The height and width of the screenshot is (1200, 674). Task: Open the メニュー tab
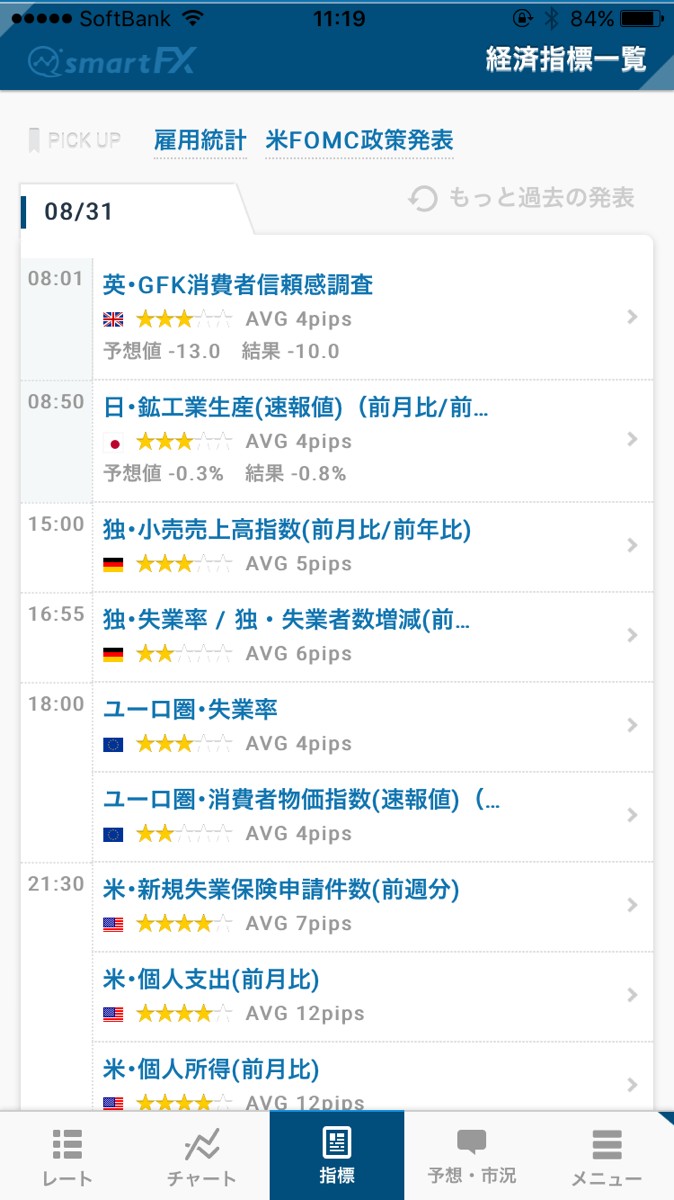pos(607,1156)
